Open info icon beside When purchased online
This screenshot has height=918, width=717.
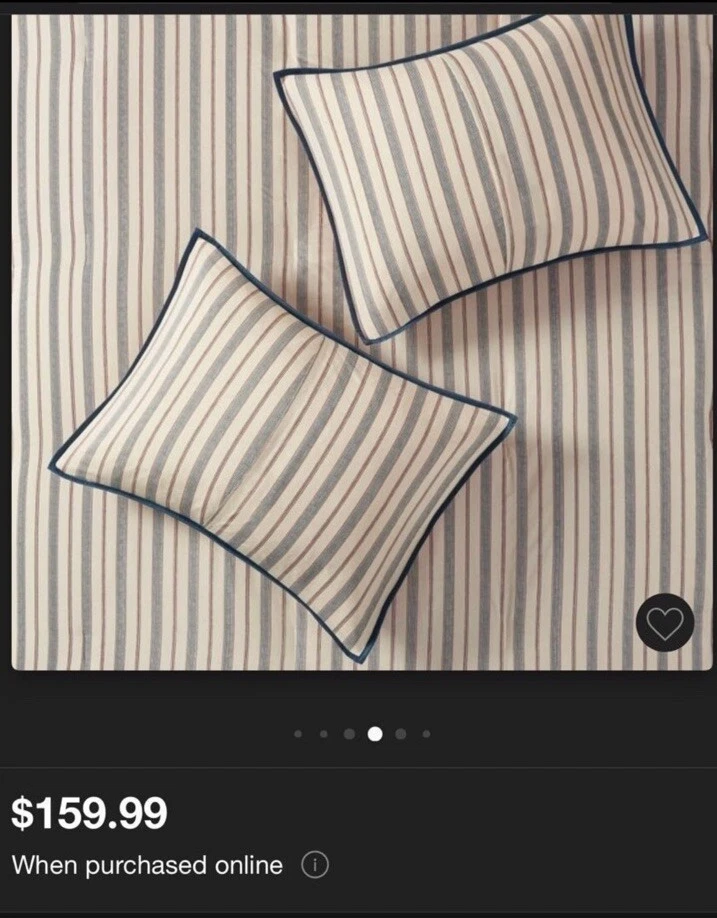(315, 865)
